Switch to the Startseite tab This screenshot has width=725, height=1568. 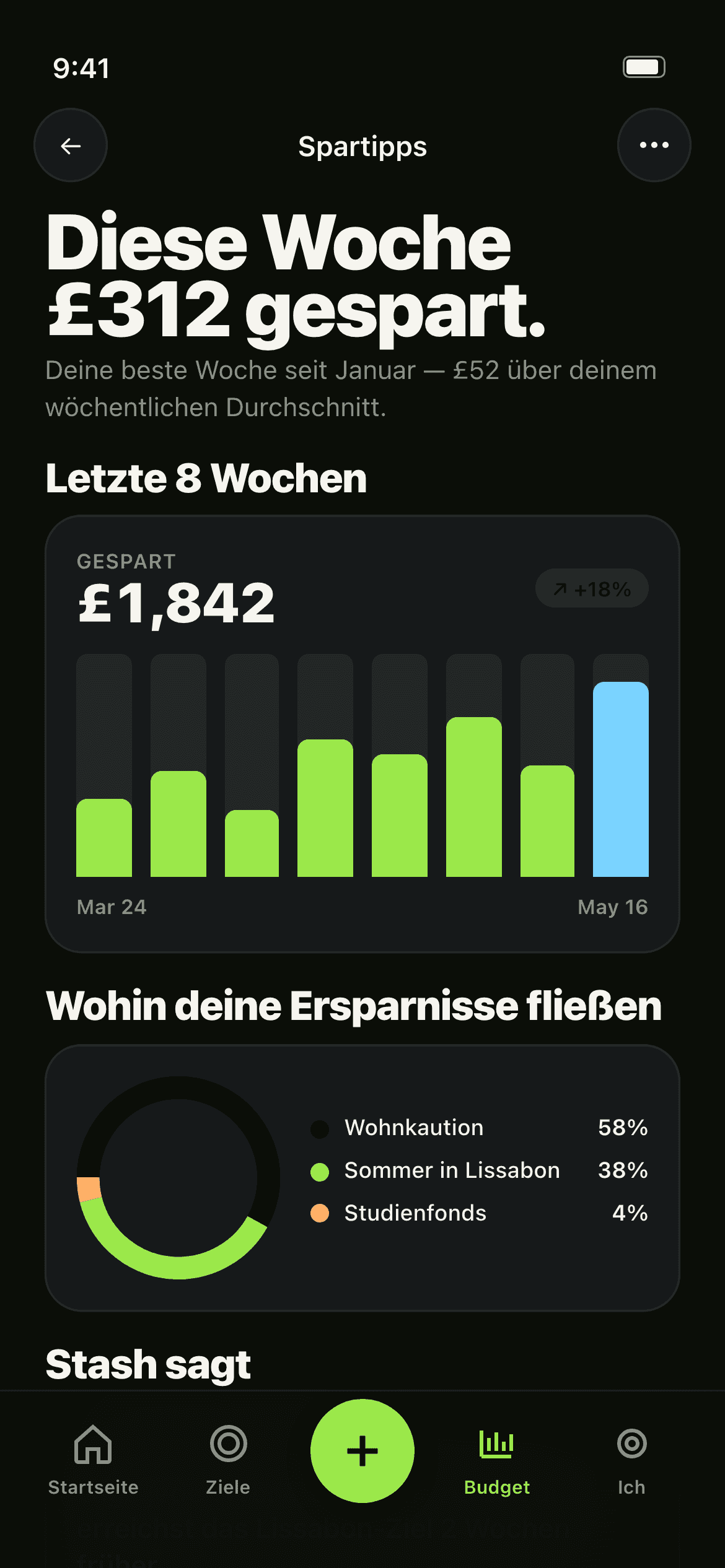tap(93, 1460)
